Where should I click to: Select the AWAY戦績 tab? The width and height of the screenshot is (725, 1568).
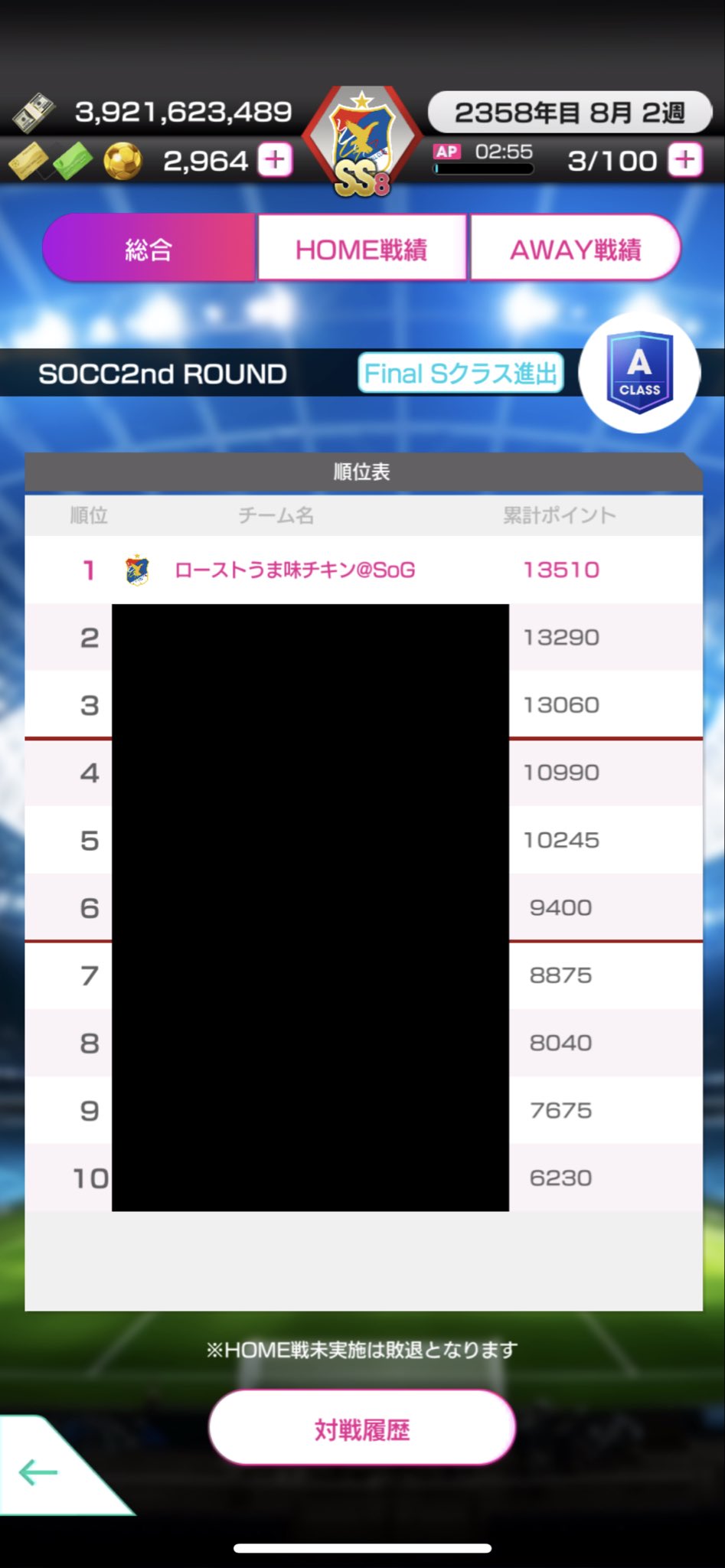(575, 249)
